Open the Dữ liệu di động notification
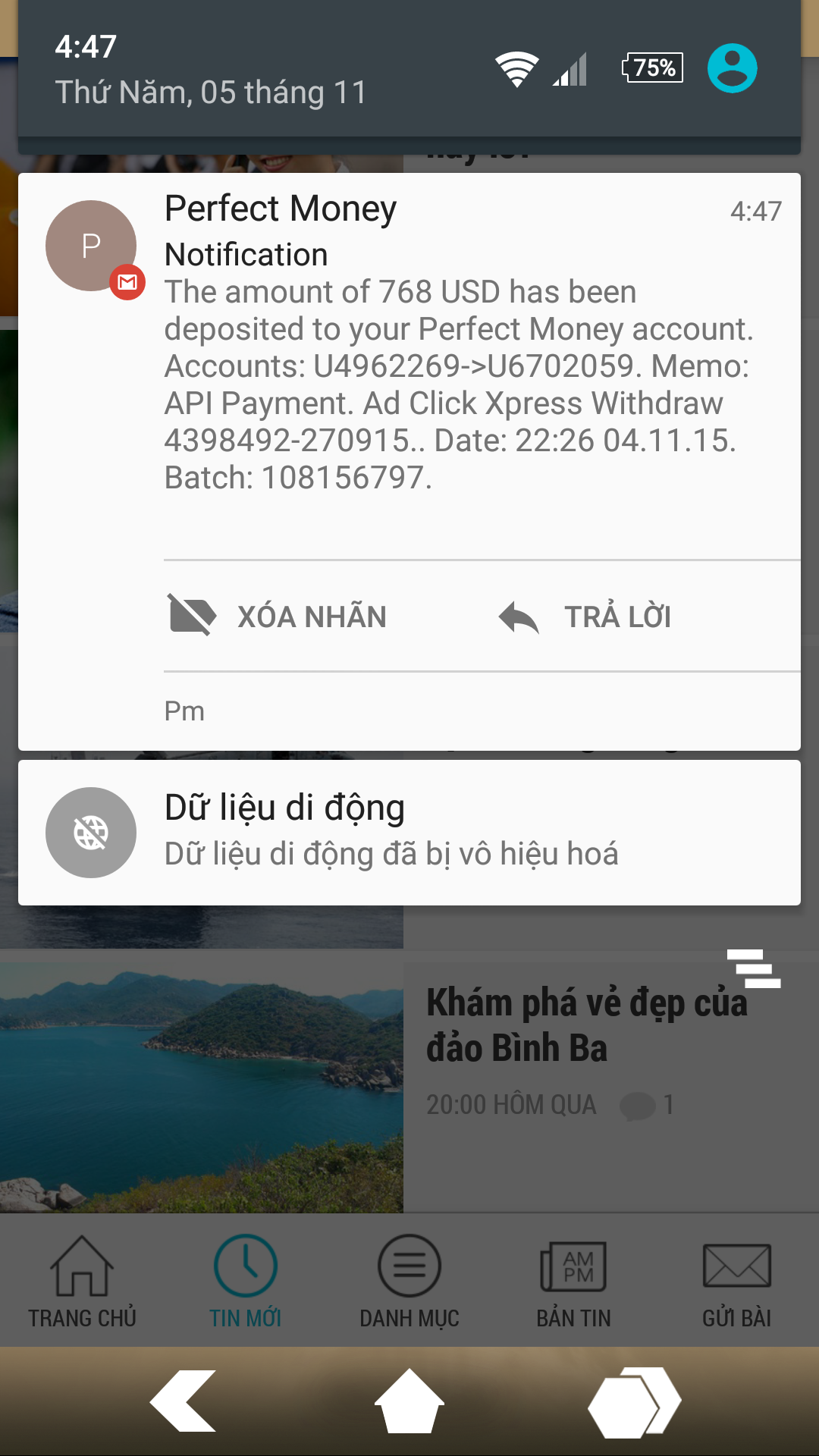The width and height of the screenshot is (819, 1456). coord(409,832)
